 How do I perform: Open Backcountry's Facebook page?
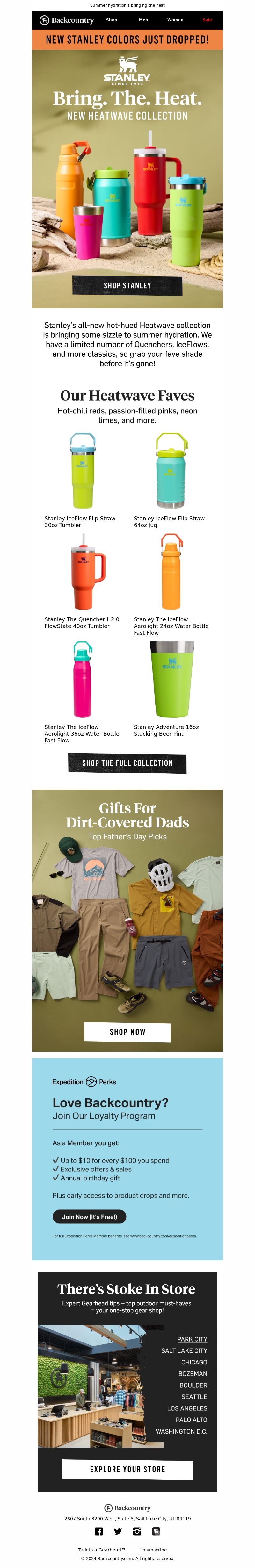pos(98,1531)
